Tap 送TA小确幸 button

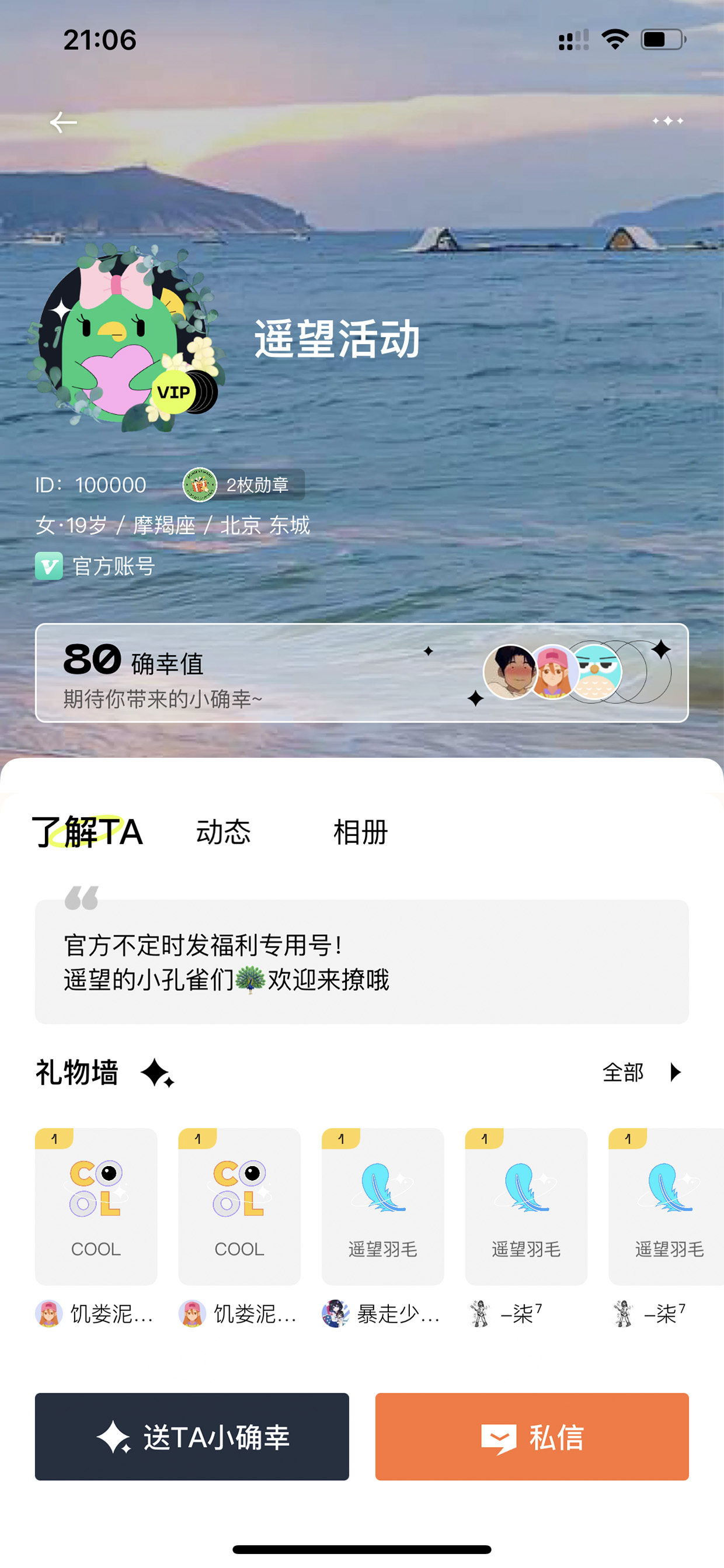coord(192,1436)
